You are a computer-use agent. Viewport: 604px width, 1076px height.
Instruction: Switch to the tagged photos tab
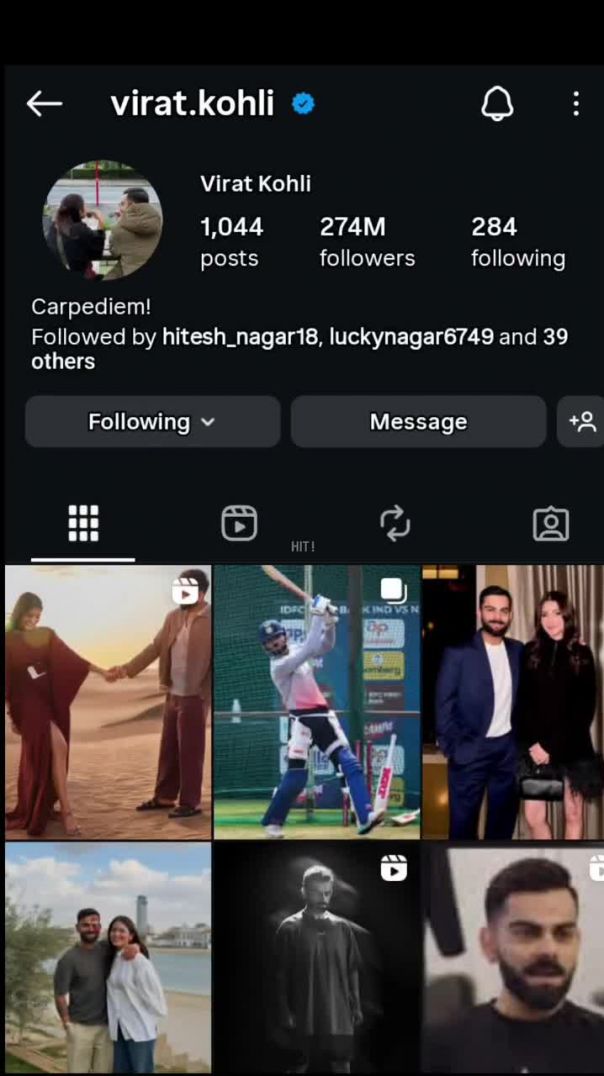[550, 523]
